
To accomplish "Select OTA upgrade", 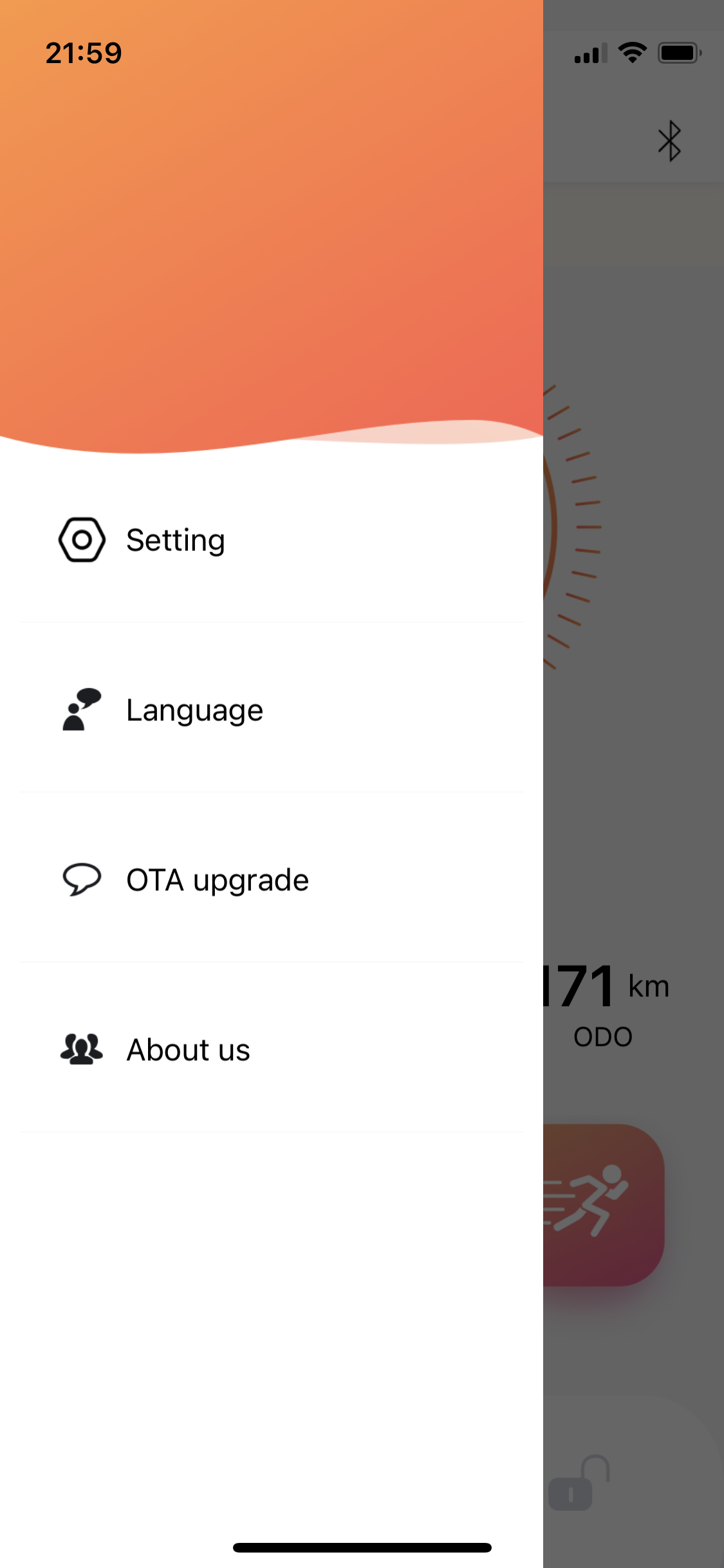I will [x=271, y=879].
